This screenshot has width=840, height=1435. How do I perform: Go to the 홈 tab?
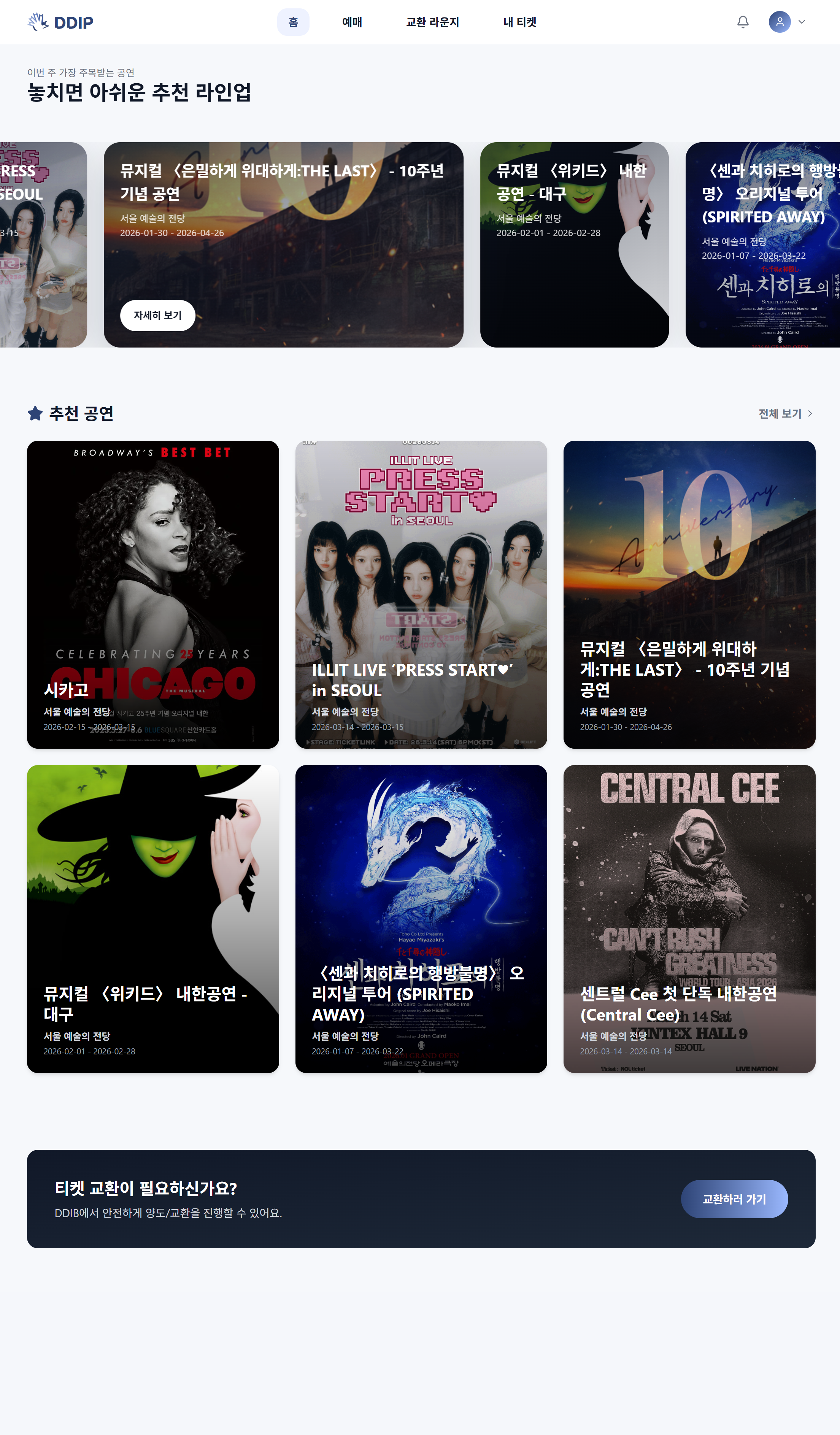293,22
